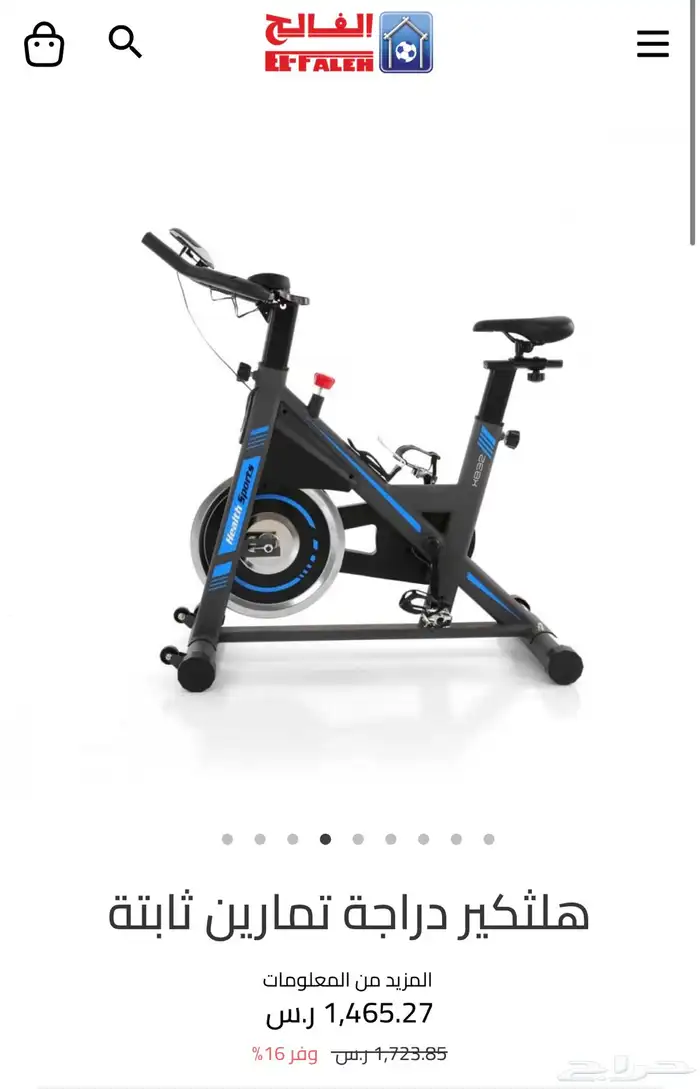This screenshot has height=1089, width=700.
Task: Open the search magnifier
Action: (125, 42)
